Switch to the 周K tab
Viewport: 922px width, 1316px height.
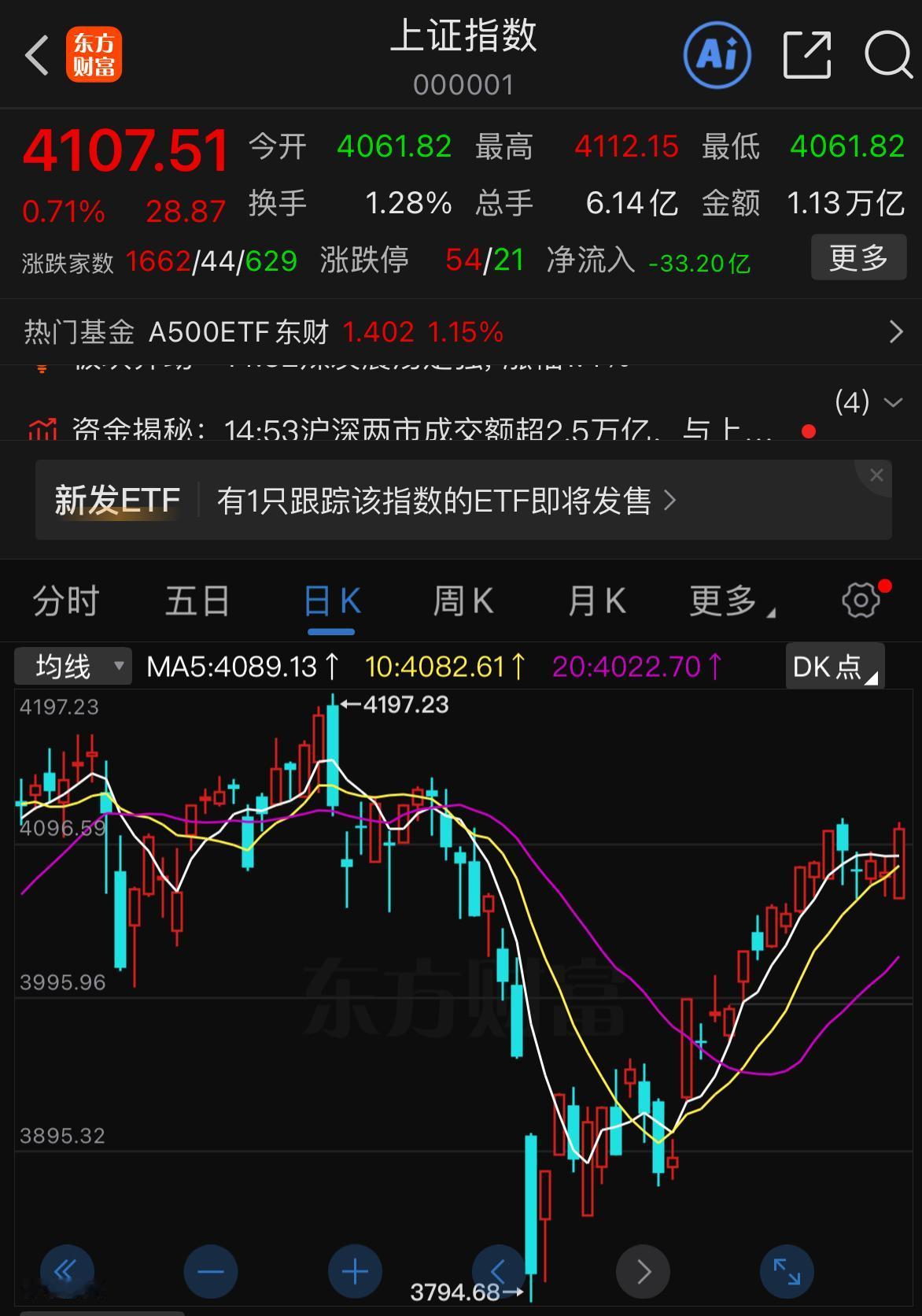[461, 600]
